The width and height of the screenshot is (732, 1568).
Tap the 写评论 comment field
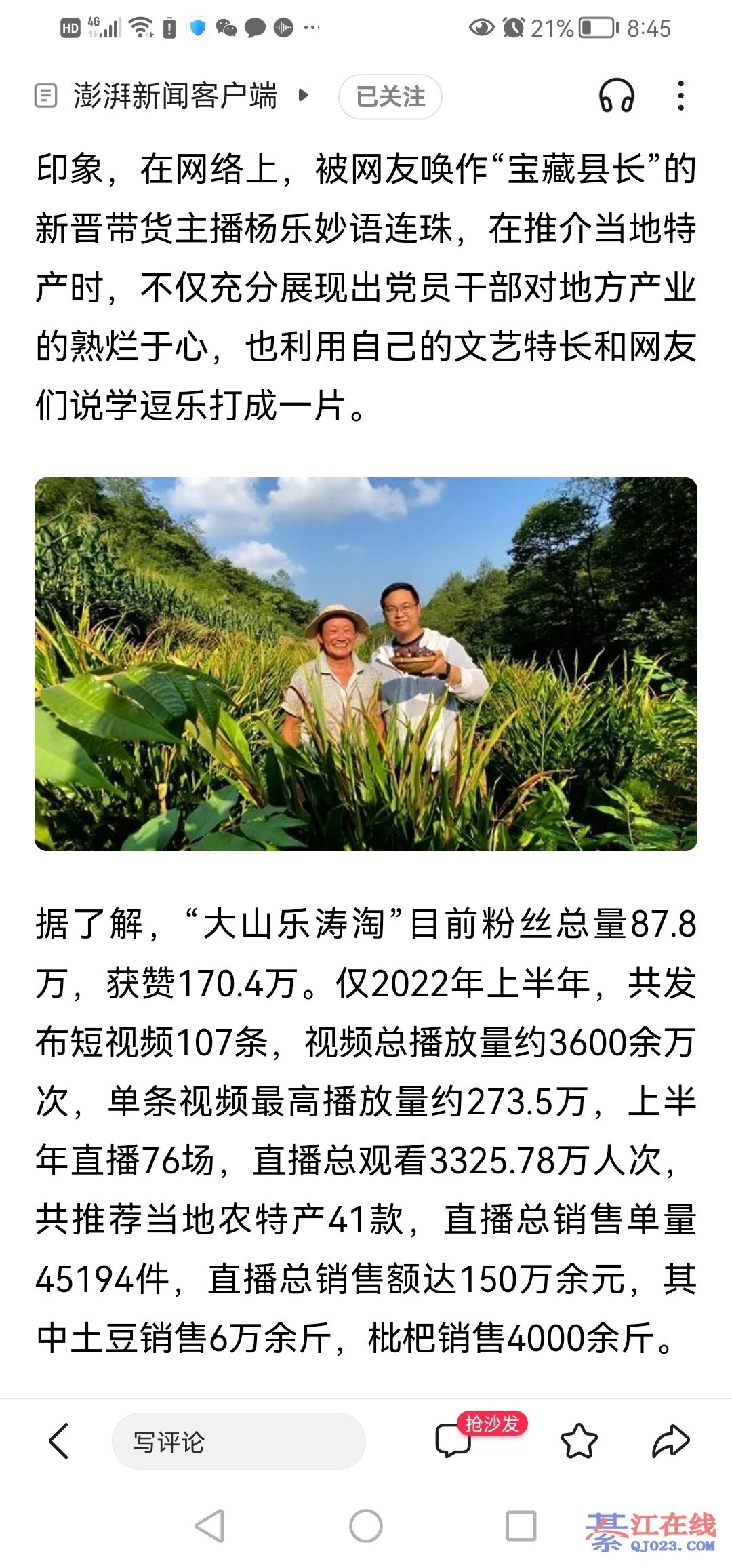coord(238,1441)
